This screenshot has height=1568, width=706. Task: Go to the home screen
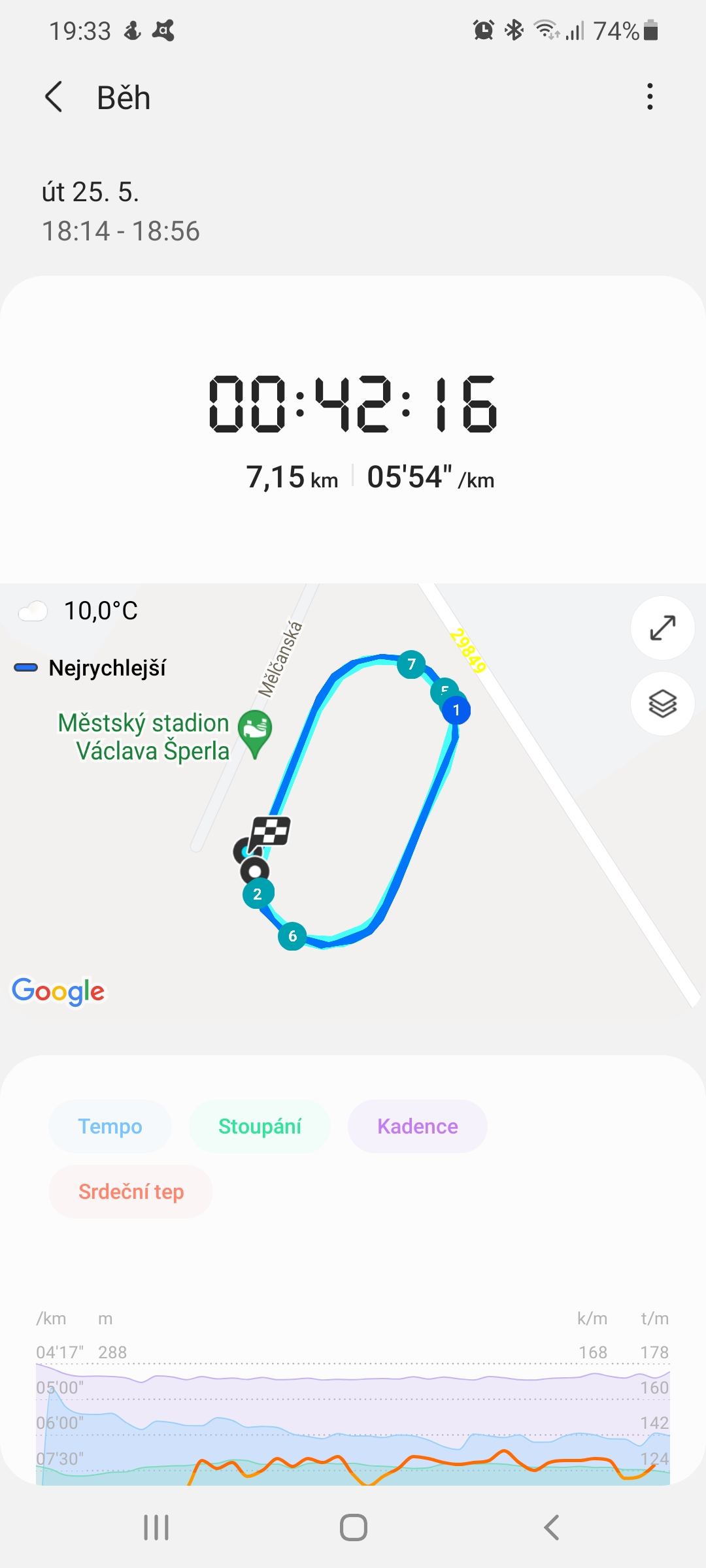tap(353, 1527)
